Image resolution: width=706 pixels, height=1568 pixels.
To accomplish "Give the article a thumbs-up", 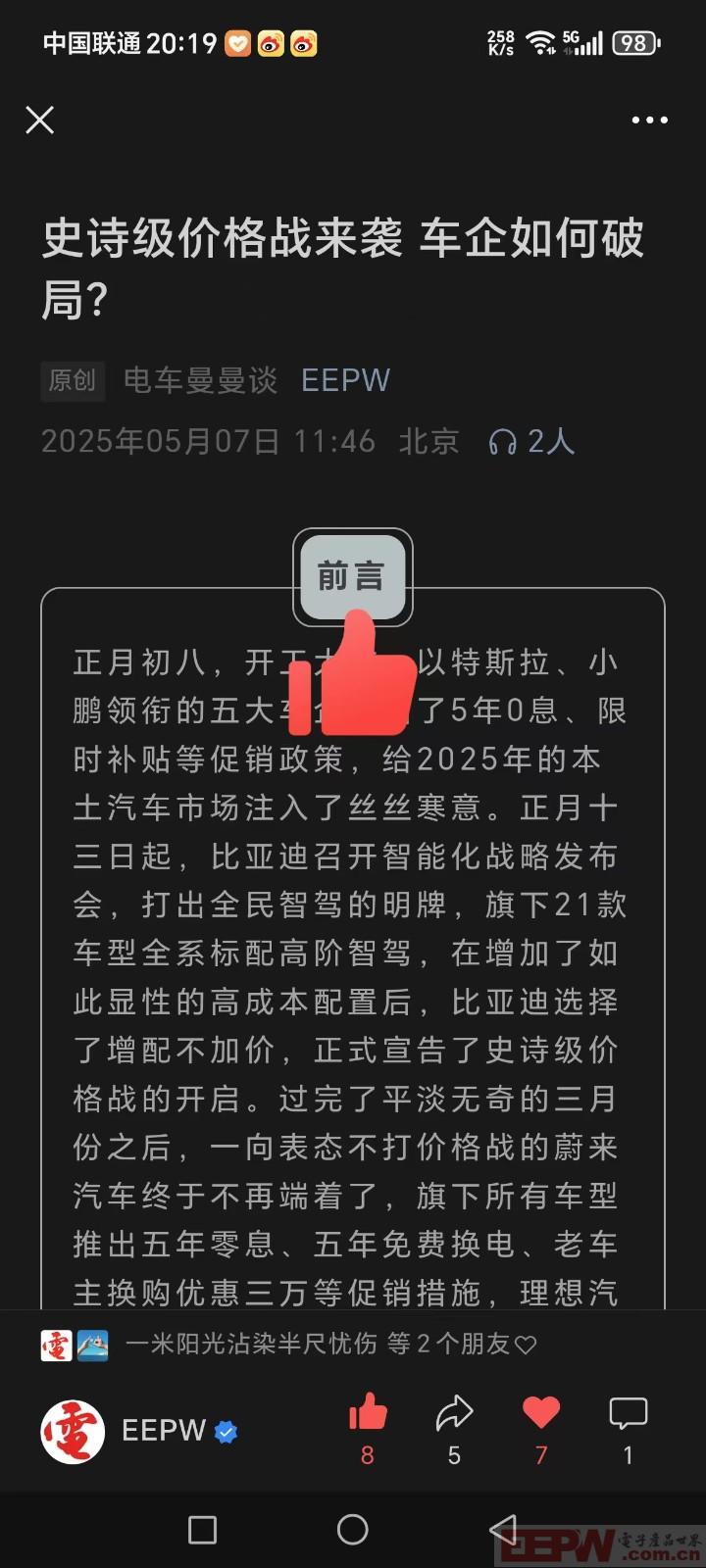I will click(x=368, y=1414).
